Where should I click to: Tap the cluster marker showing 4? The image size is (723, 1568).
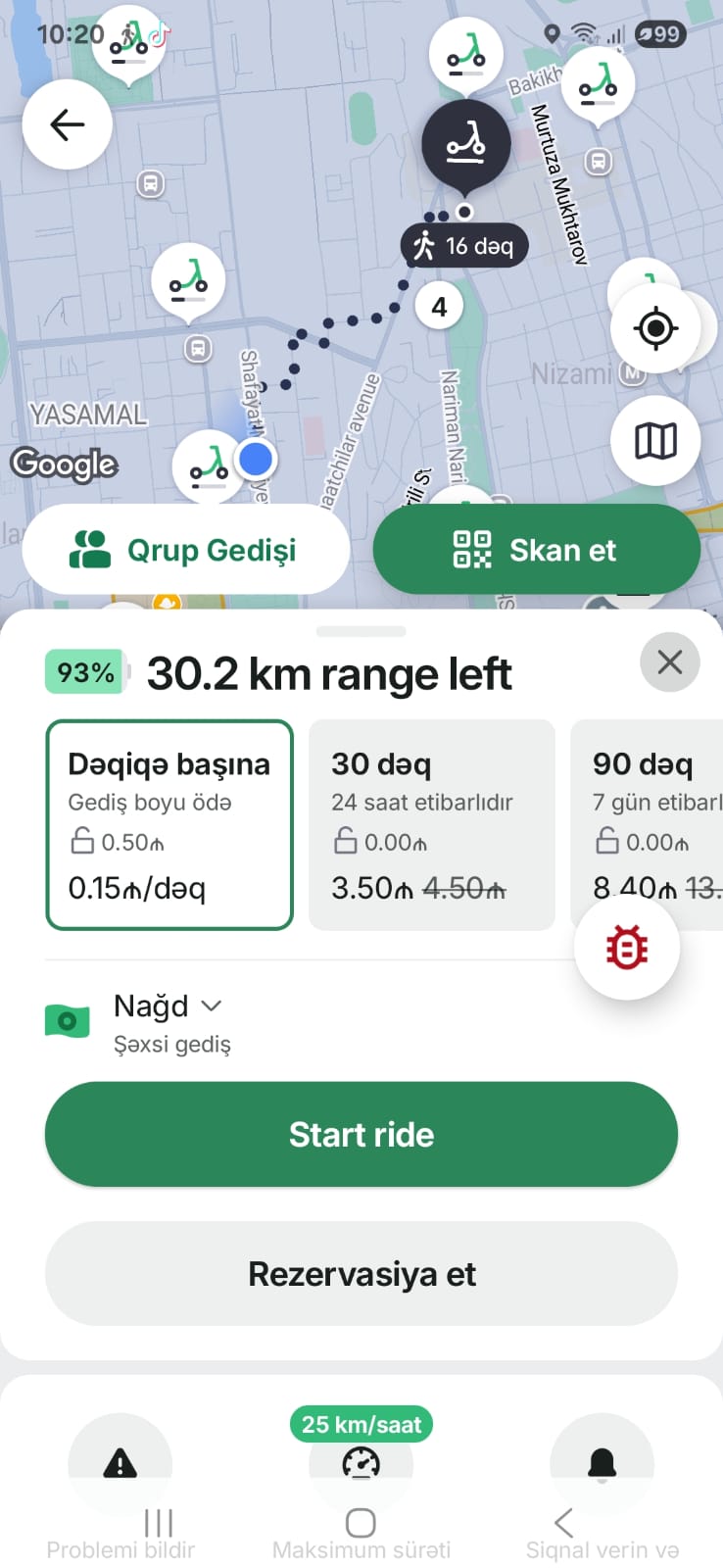(439, 307)
